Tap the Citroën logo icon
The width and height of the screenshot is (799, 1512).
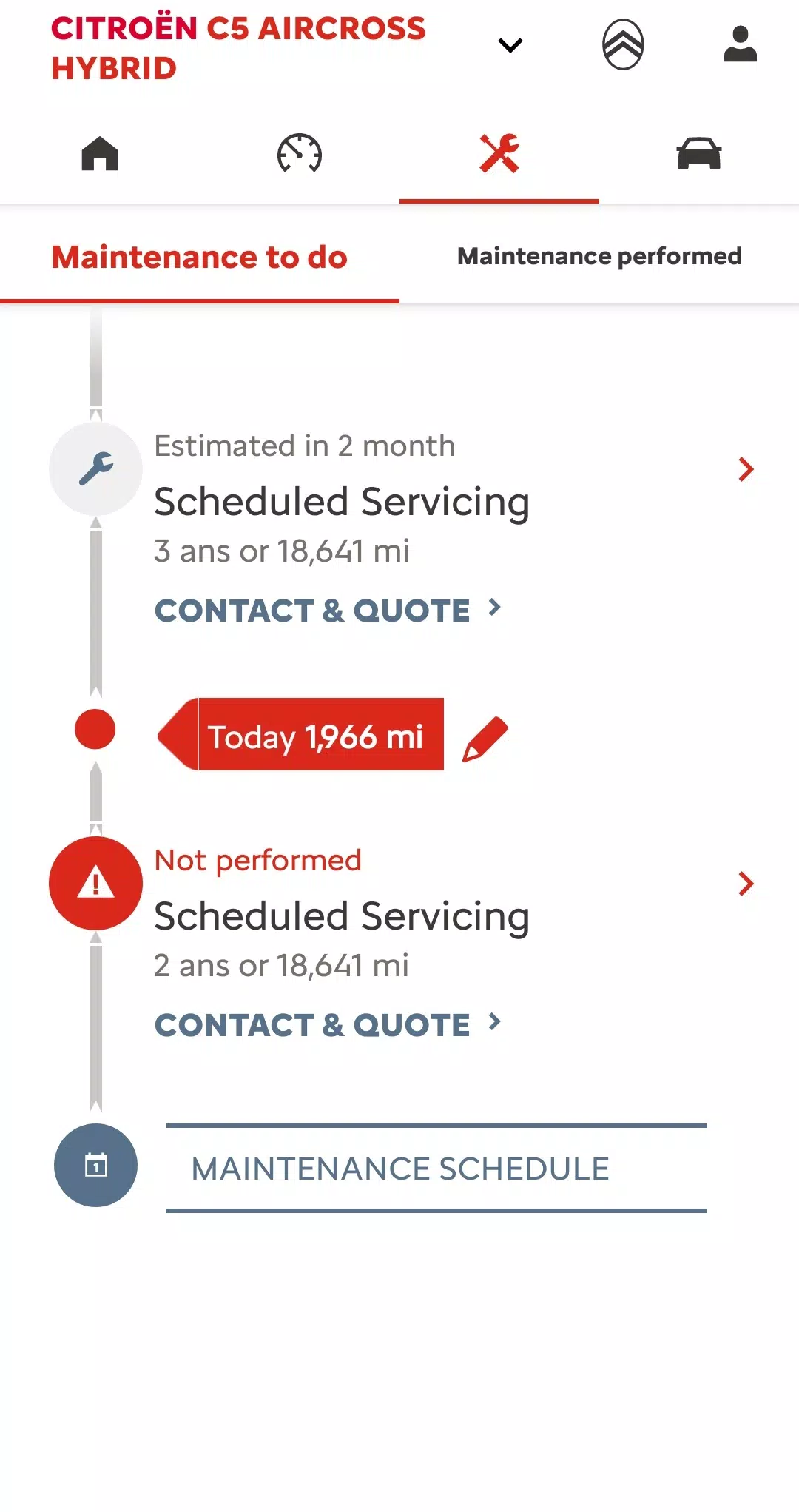(x=623, y=44)
